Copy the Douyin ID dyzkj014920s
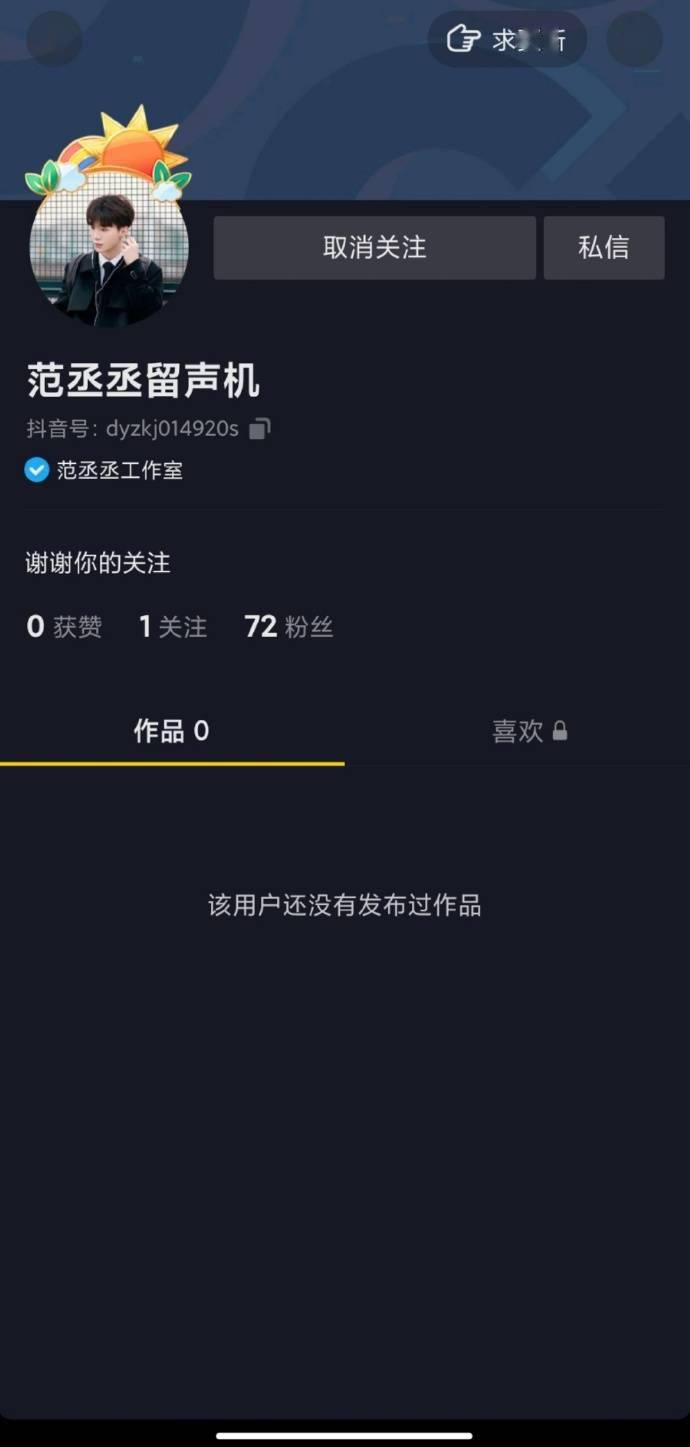 (x=259, y=429)
